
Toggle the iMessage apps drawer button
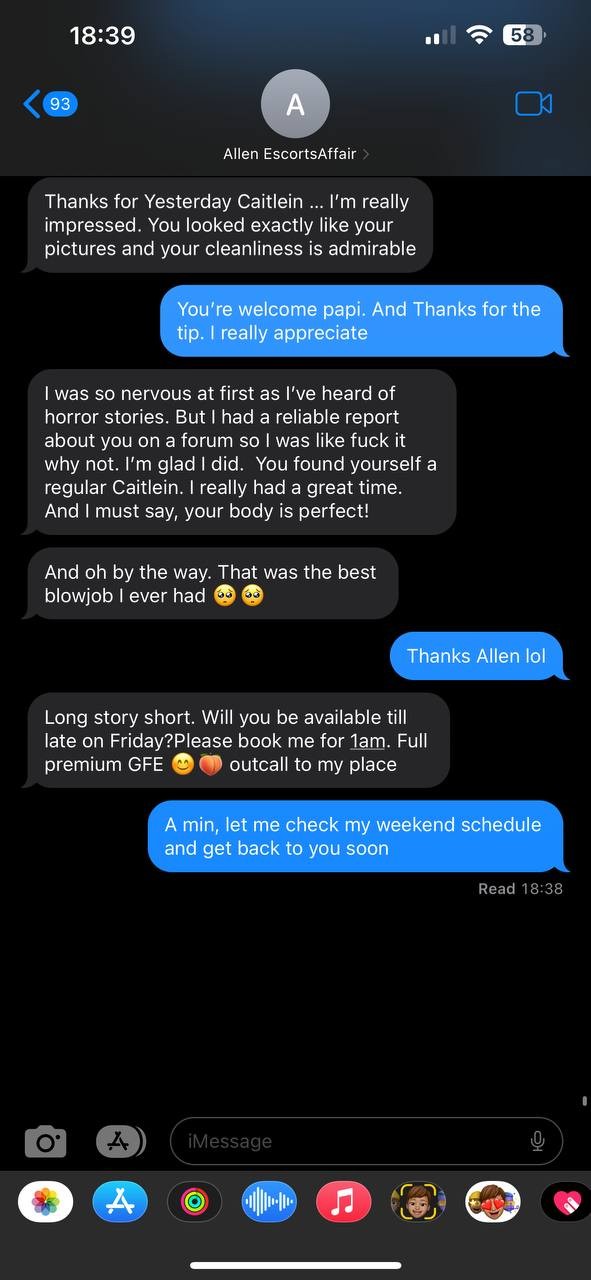point(120,1141)
